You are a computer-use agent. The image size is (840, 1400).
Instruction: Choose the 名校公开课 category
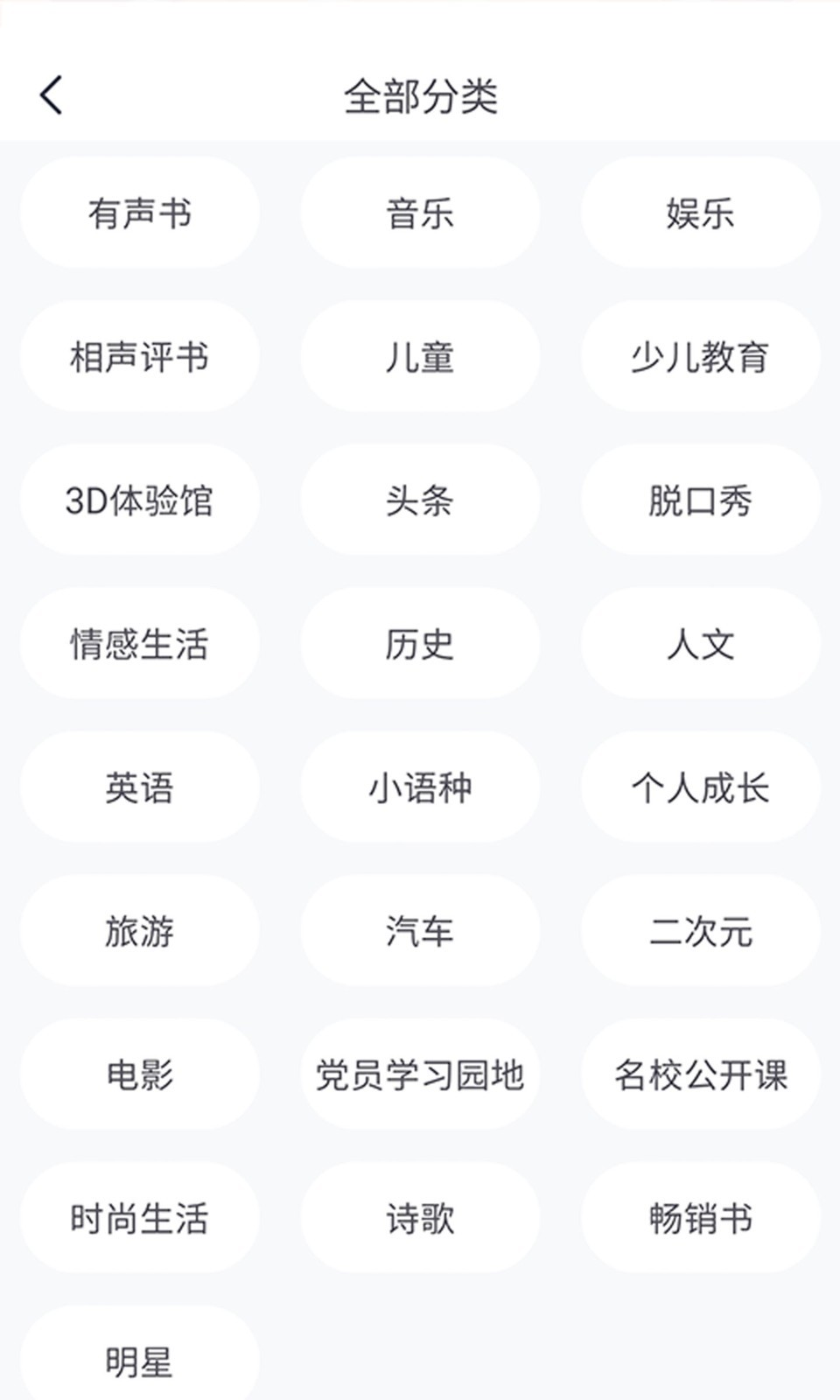click(x=700, y=1074)
